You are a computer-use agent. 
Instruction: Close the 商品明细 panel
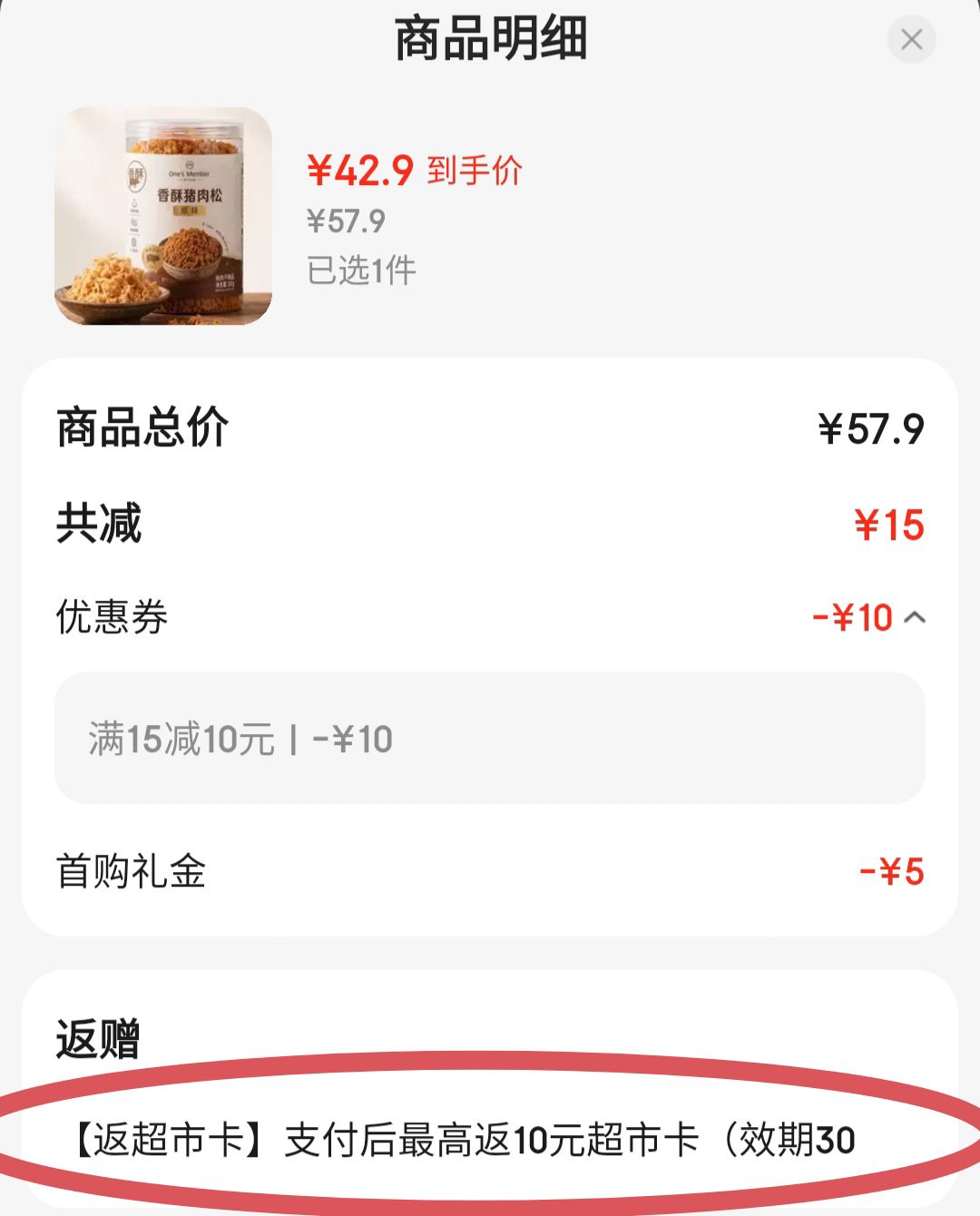(911, 39)
